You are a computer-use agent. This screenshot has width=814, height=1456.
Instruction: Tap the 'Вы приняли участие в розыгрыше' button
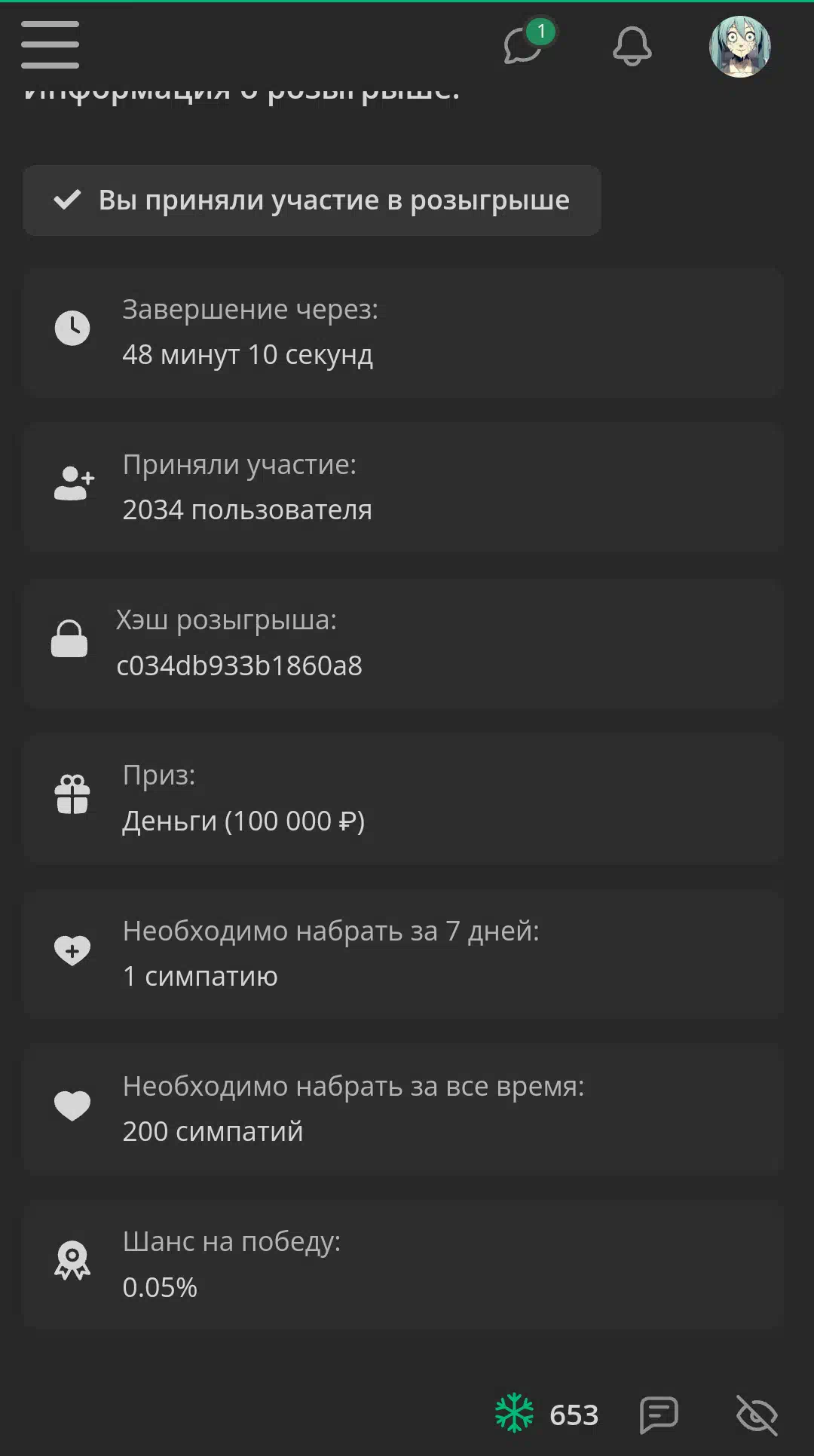coord(312,200)
